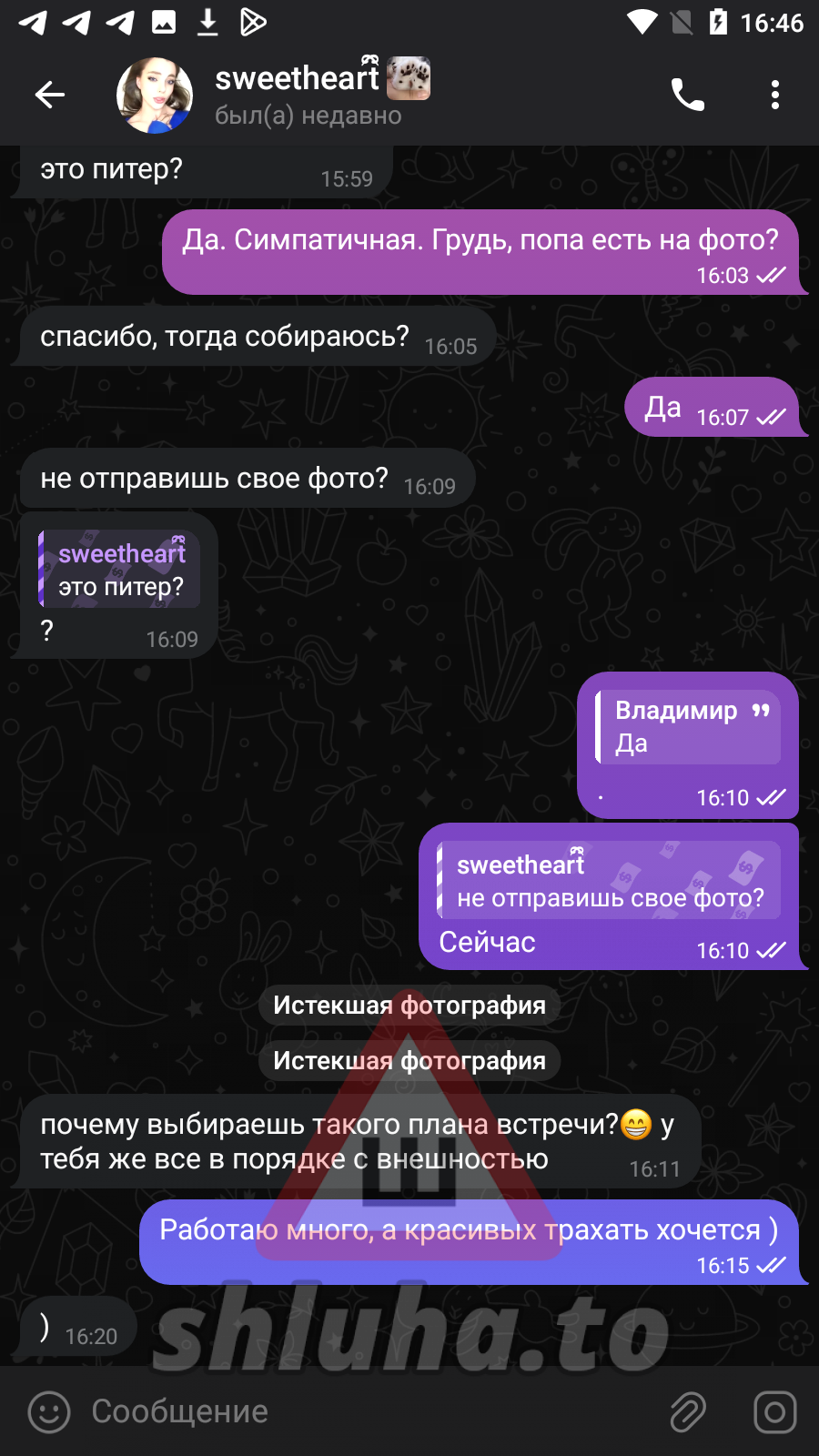Attach a file with the paperclip
This screenshot has width=819, height=1456.
click(688, 1412)
